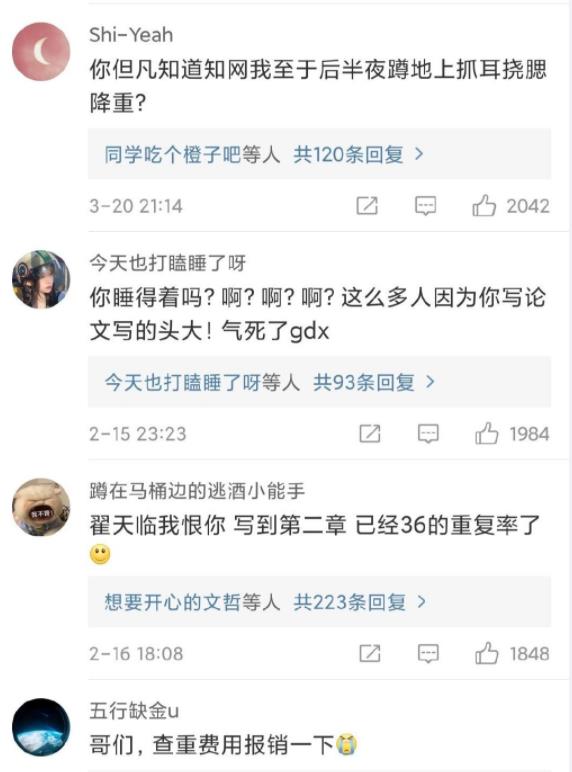Reply to Shi-Yeah's comment
The image size is (572, 772).
click(425, 206)
